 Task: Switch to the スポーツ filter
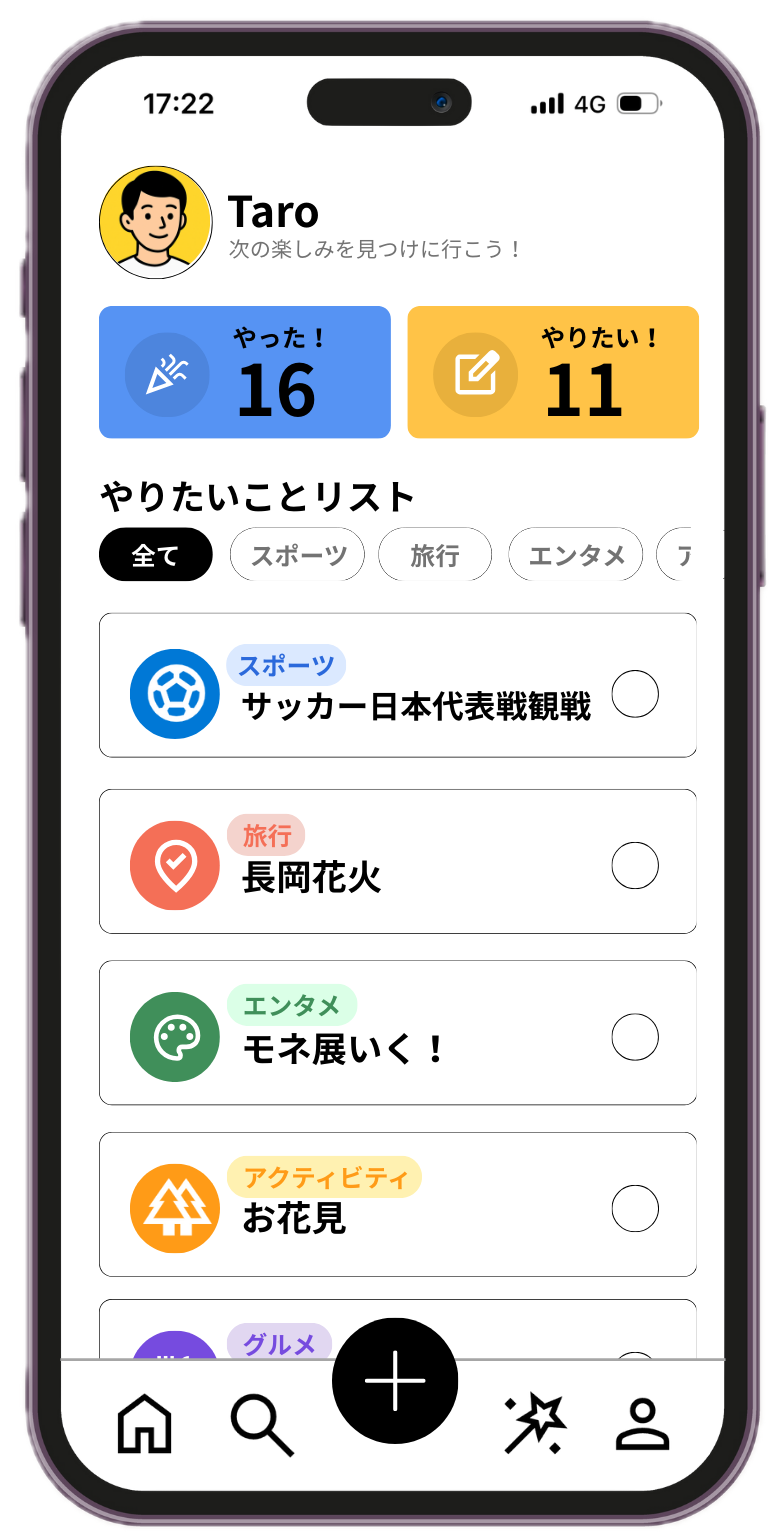297,554
